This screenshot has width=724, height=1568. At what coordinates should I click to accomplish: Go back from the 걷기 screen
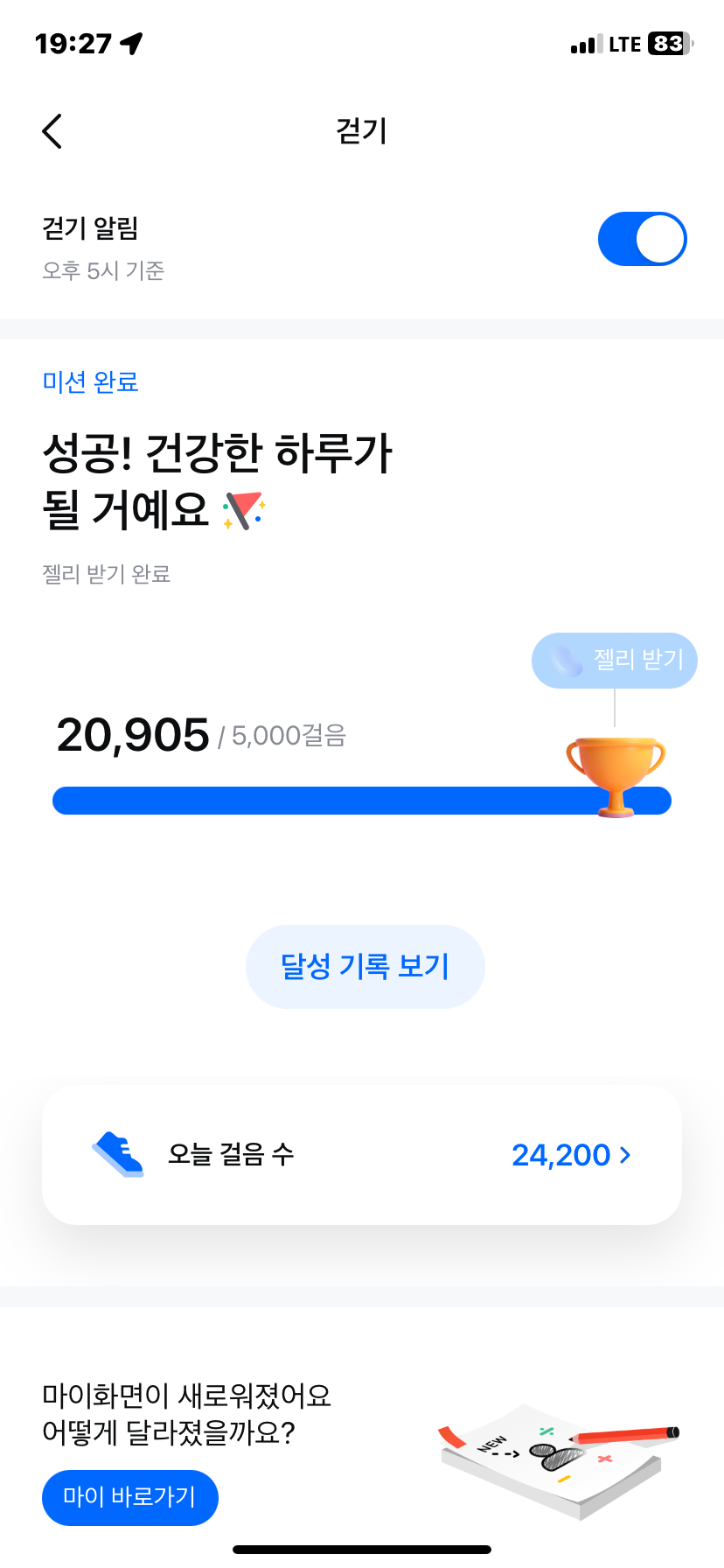click(52, 131)
